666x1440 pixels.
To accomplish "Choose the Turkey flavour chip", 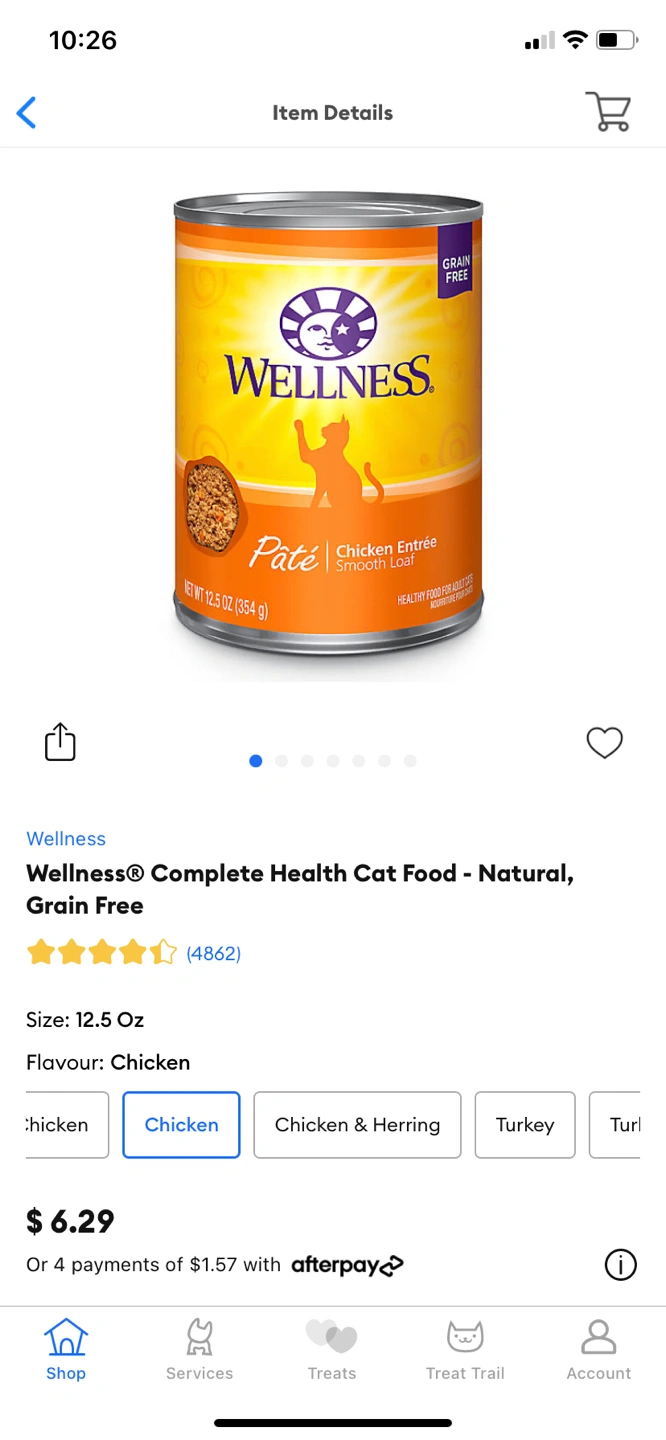I will point(524,1125).
